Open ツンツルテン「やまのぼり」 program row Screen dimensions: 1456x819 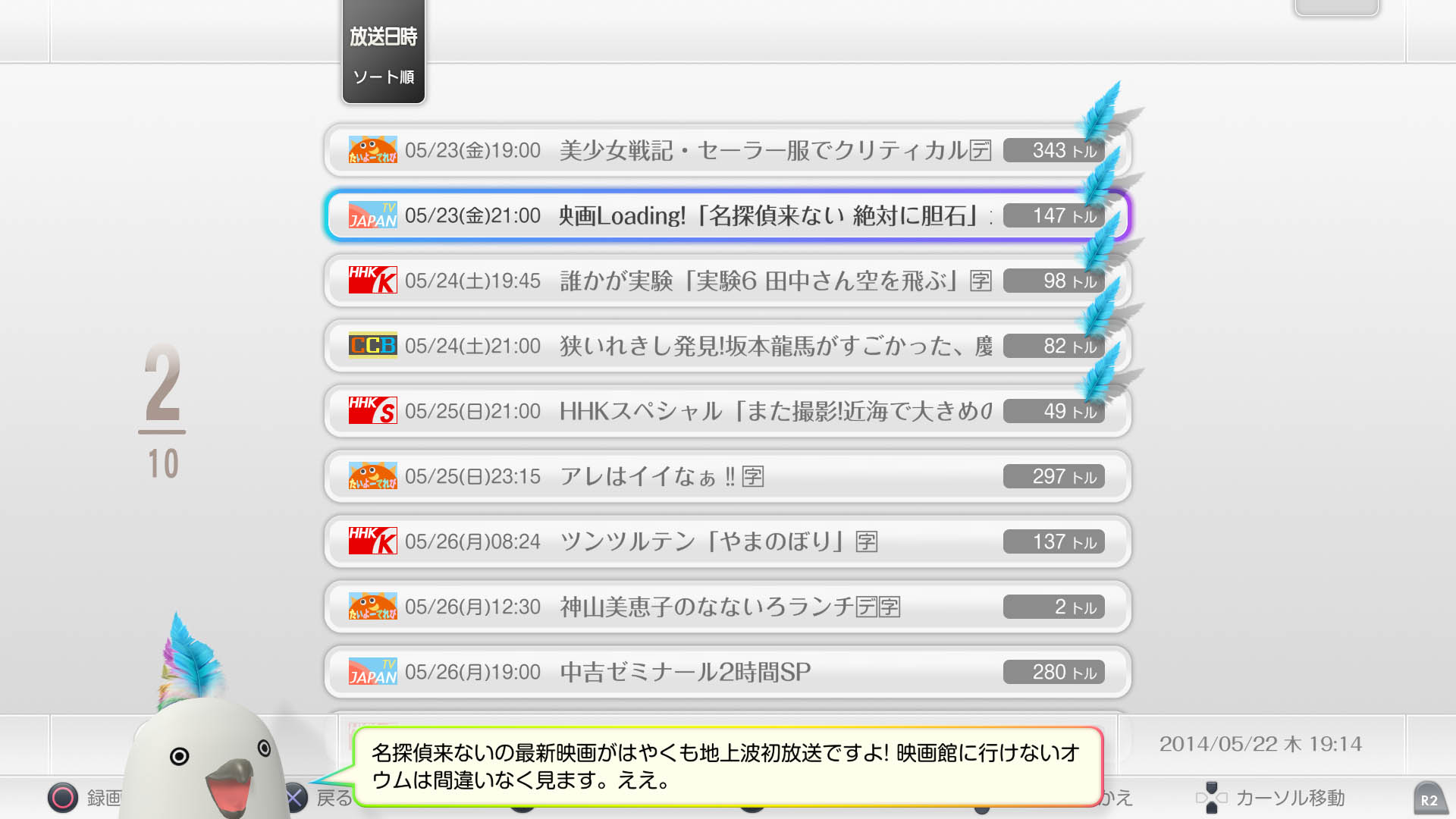pyautogui.click(x=726, y=541)
